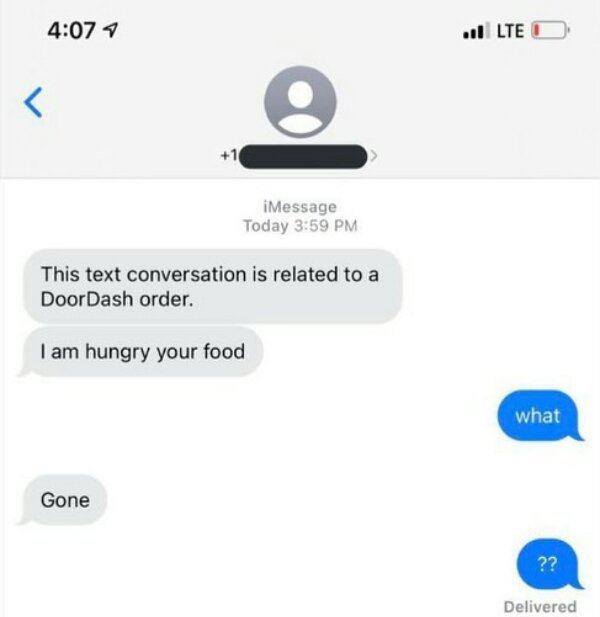The height and width of the screenshot is (617, 600).
Task: Go back to the messages list
Action: click(33, 101)
